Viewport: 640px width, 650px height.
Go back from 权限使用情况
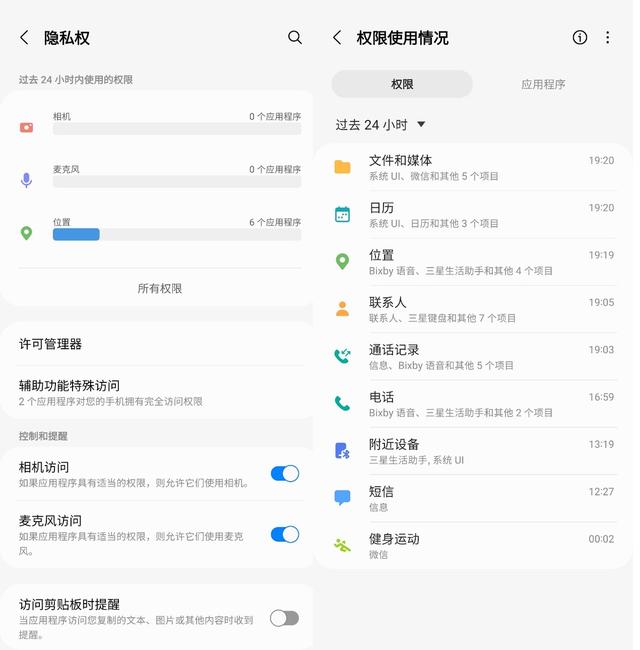tap(337, 38)
